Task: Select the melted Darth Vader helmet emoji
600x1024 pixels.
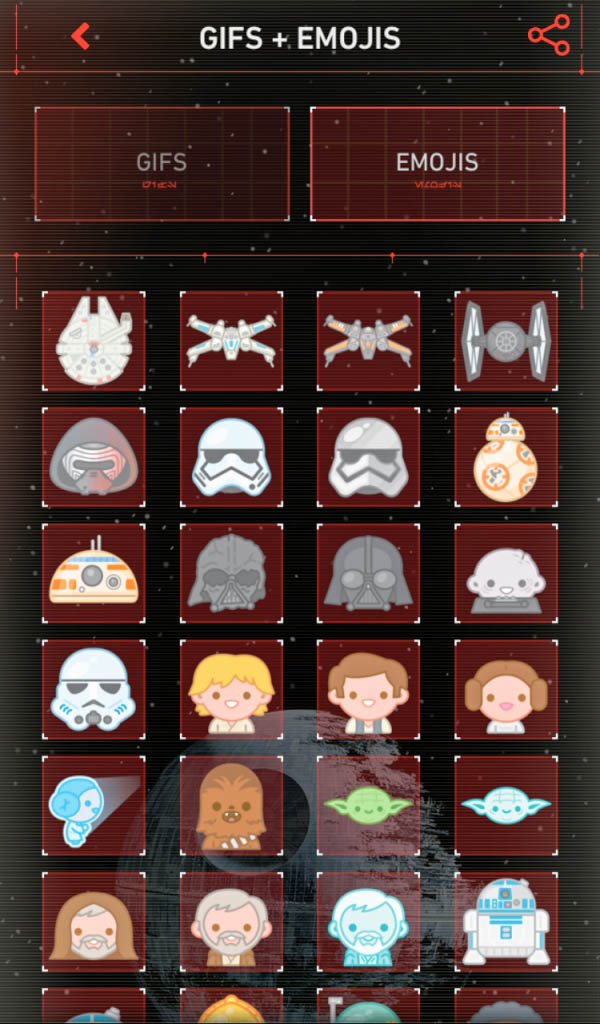Action: coord(231,573)
